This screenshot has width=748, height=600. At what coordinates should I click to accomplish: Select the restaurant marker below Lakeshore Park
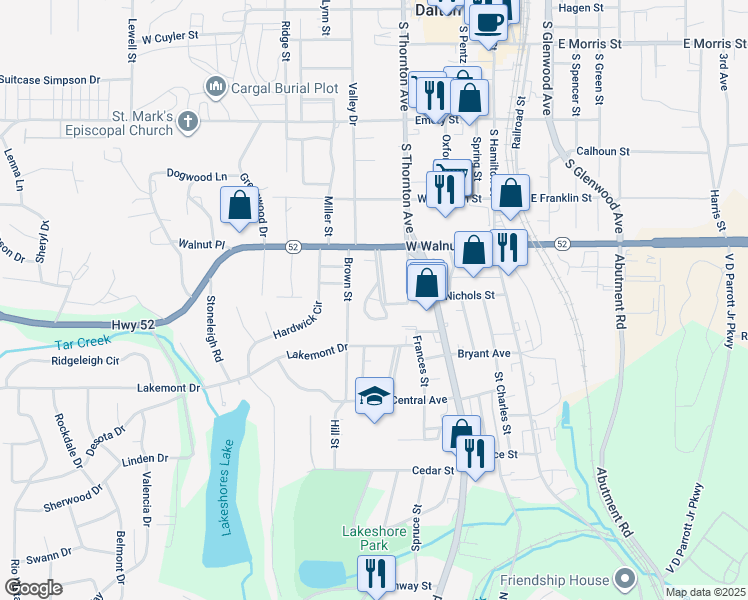pyautogui.click(x=375, y=573)
